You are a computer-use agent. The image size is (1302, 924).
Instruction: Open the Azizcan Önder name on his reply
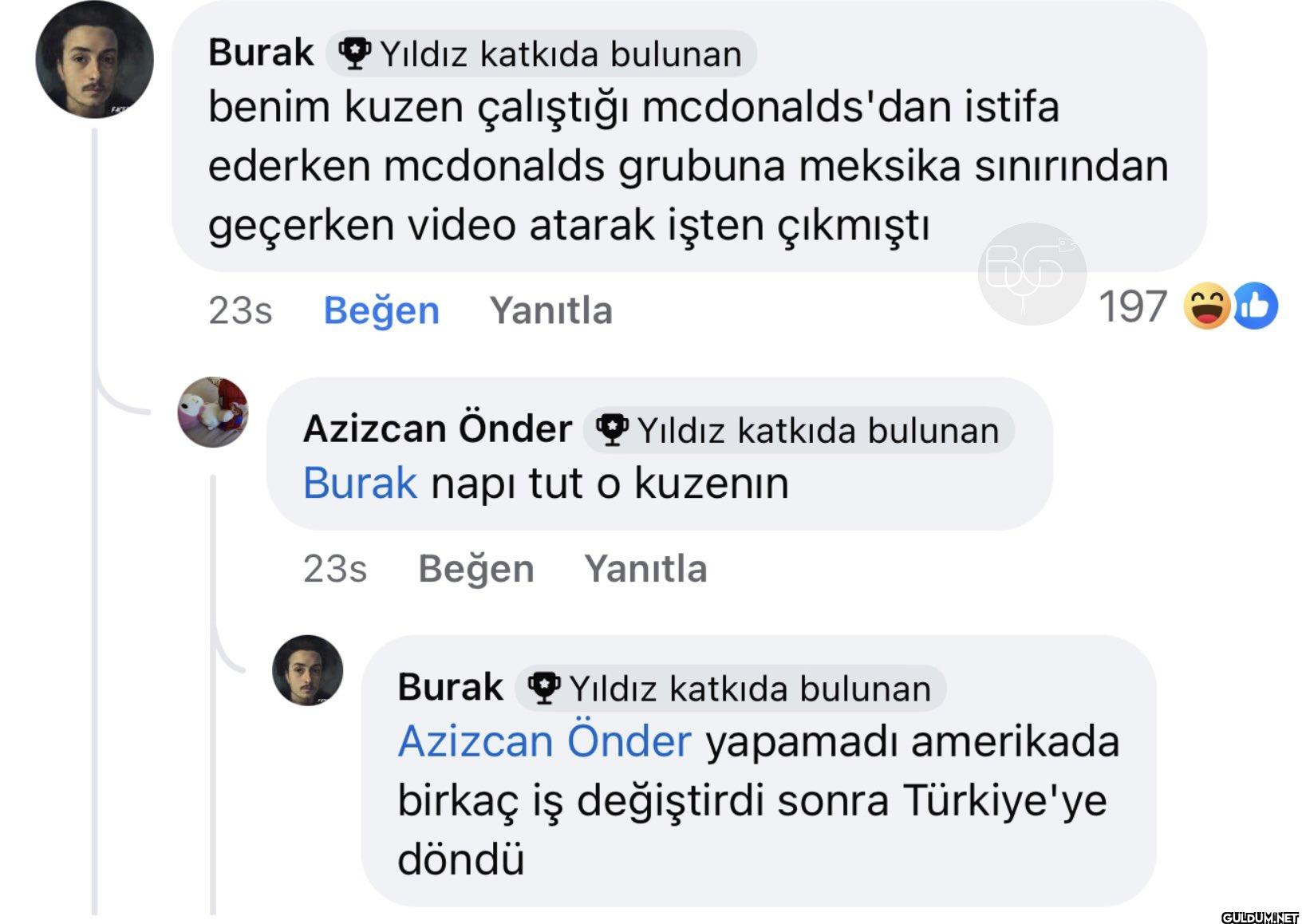437,429
